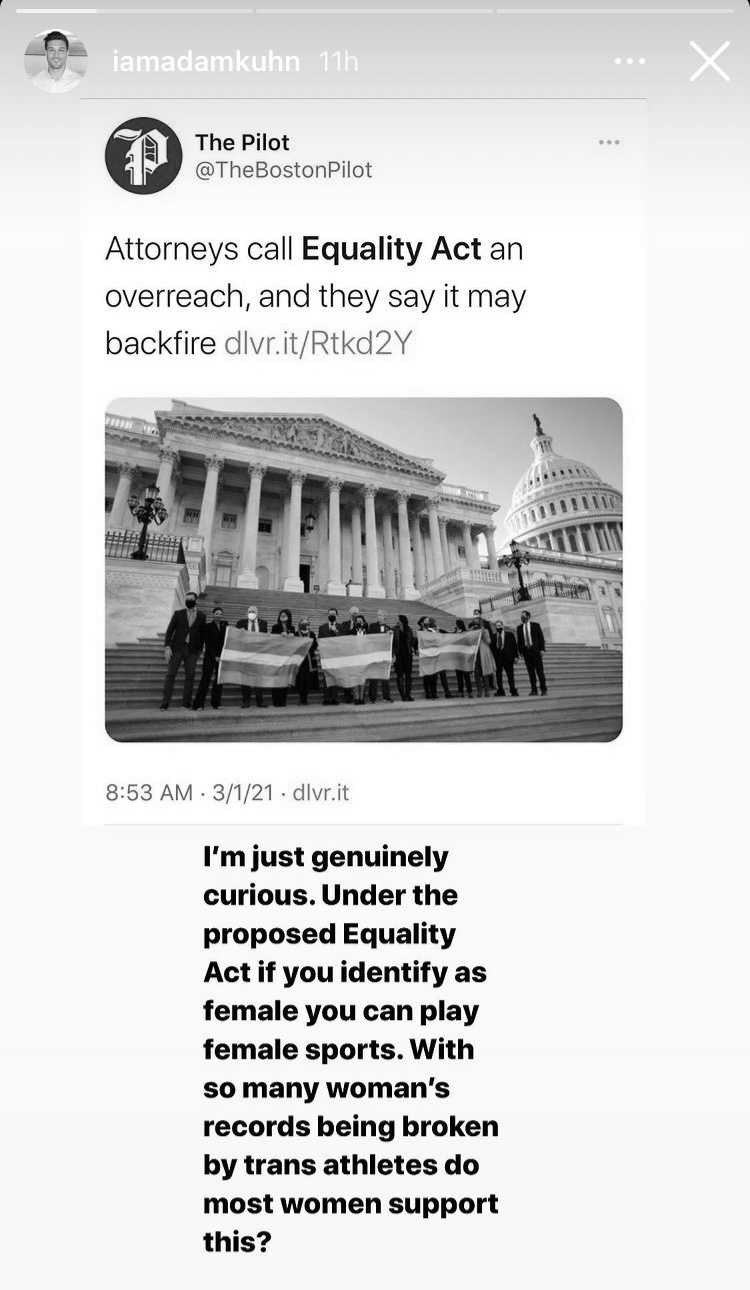Open the story options menu
This screenshot has width=750, height=1290.
click(629, 61)
